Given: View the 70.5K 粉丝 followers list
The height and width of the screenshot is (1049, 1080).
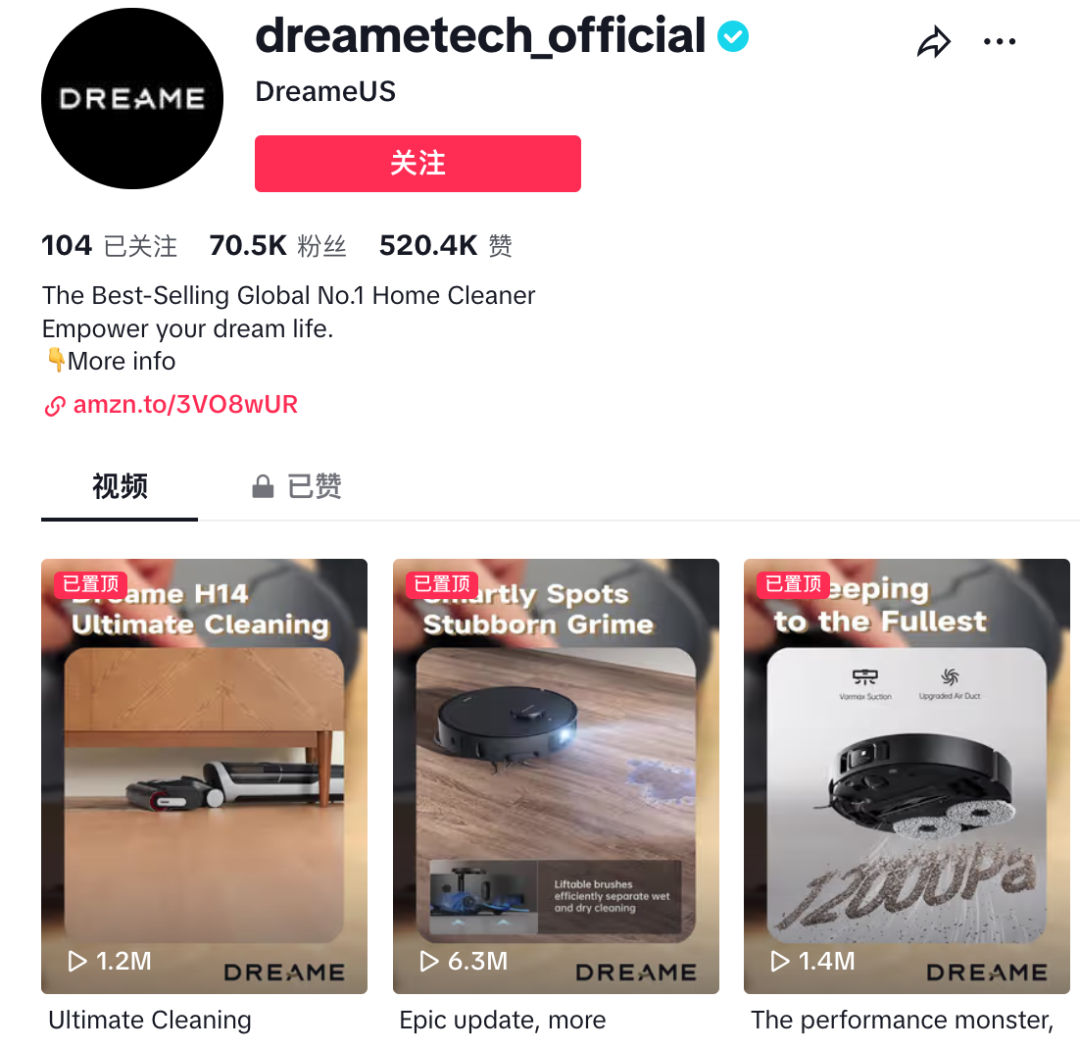Looking at the screenshot, I should (x=277, y=246).
